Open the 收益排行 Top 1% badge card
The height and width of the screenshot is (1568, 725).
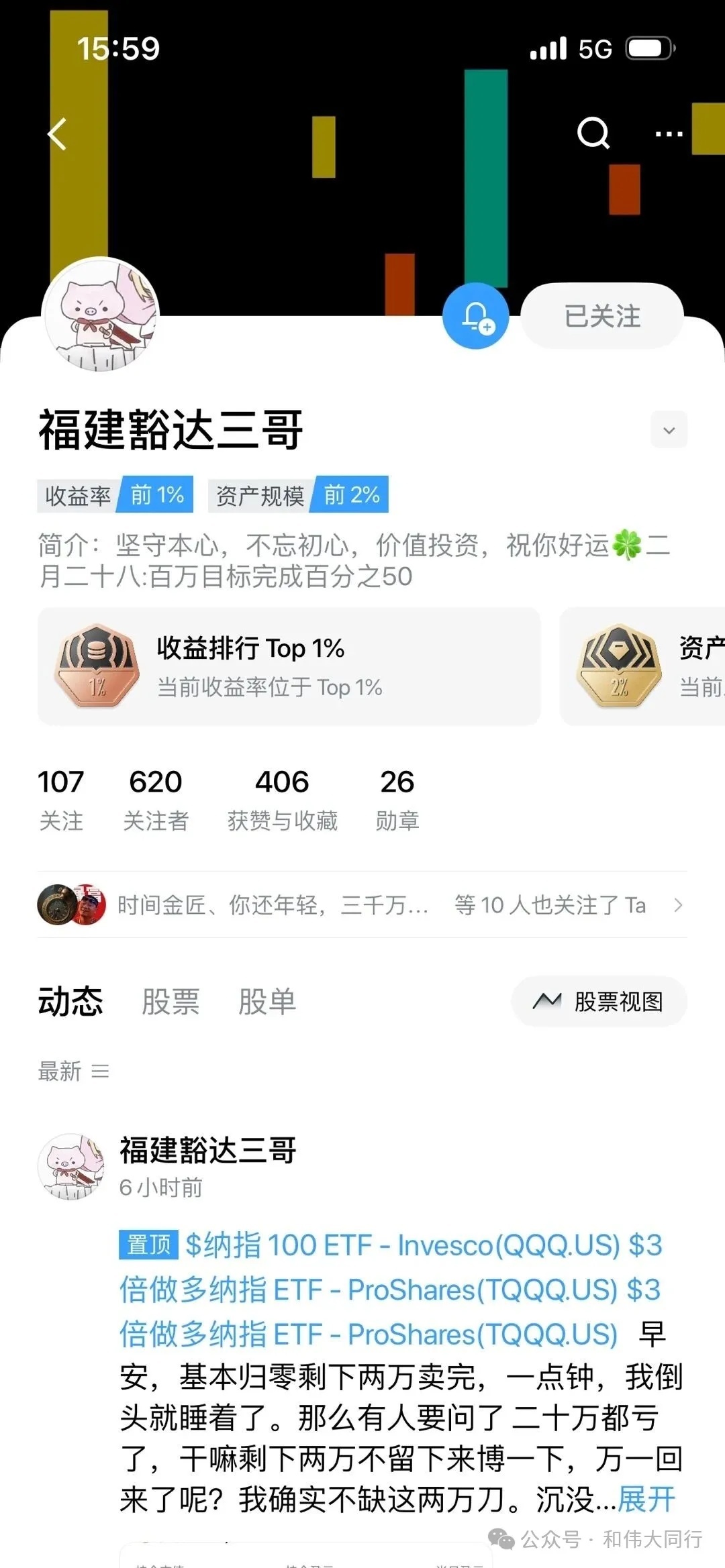tap(289, 666)
